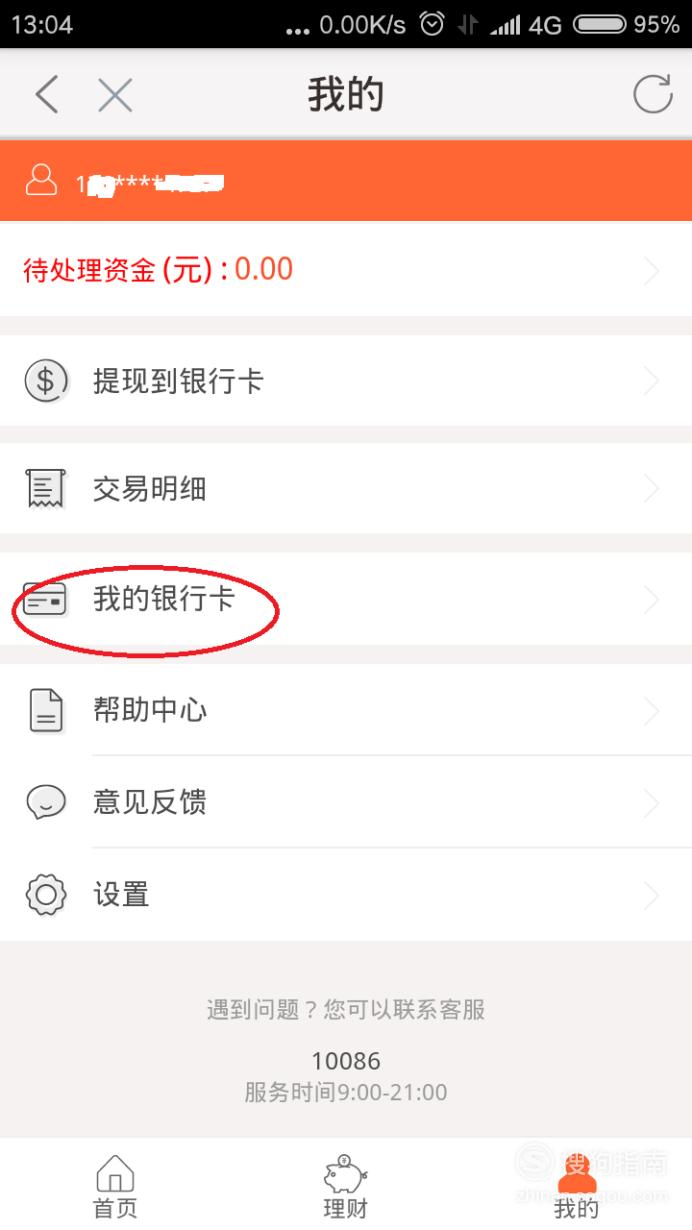
Task: Open 我的银行卡
Action: (x=346, y=599)
